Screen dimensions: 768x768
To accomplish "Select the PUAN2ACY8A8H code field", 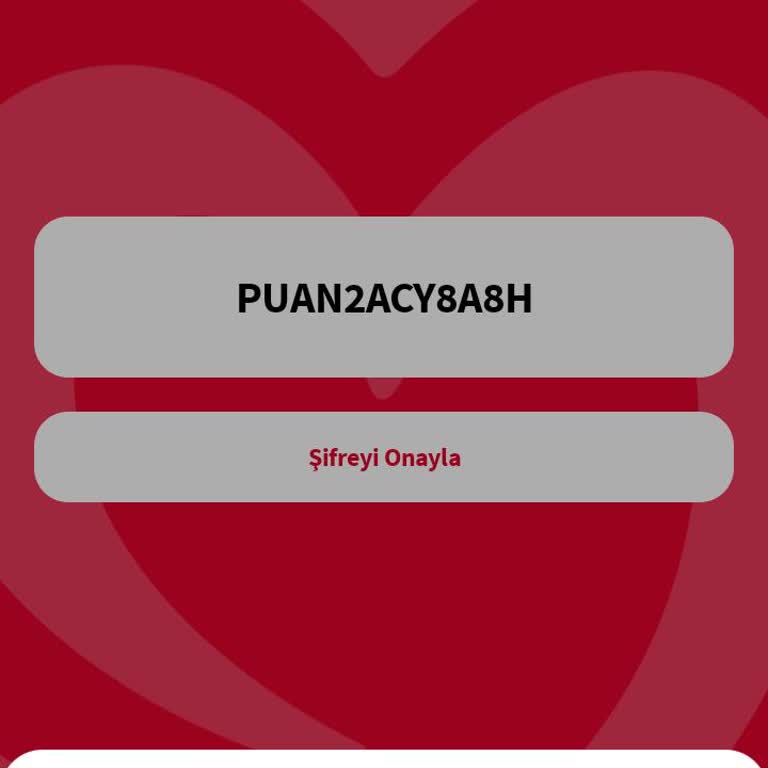I will point(384,297).
